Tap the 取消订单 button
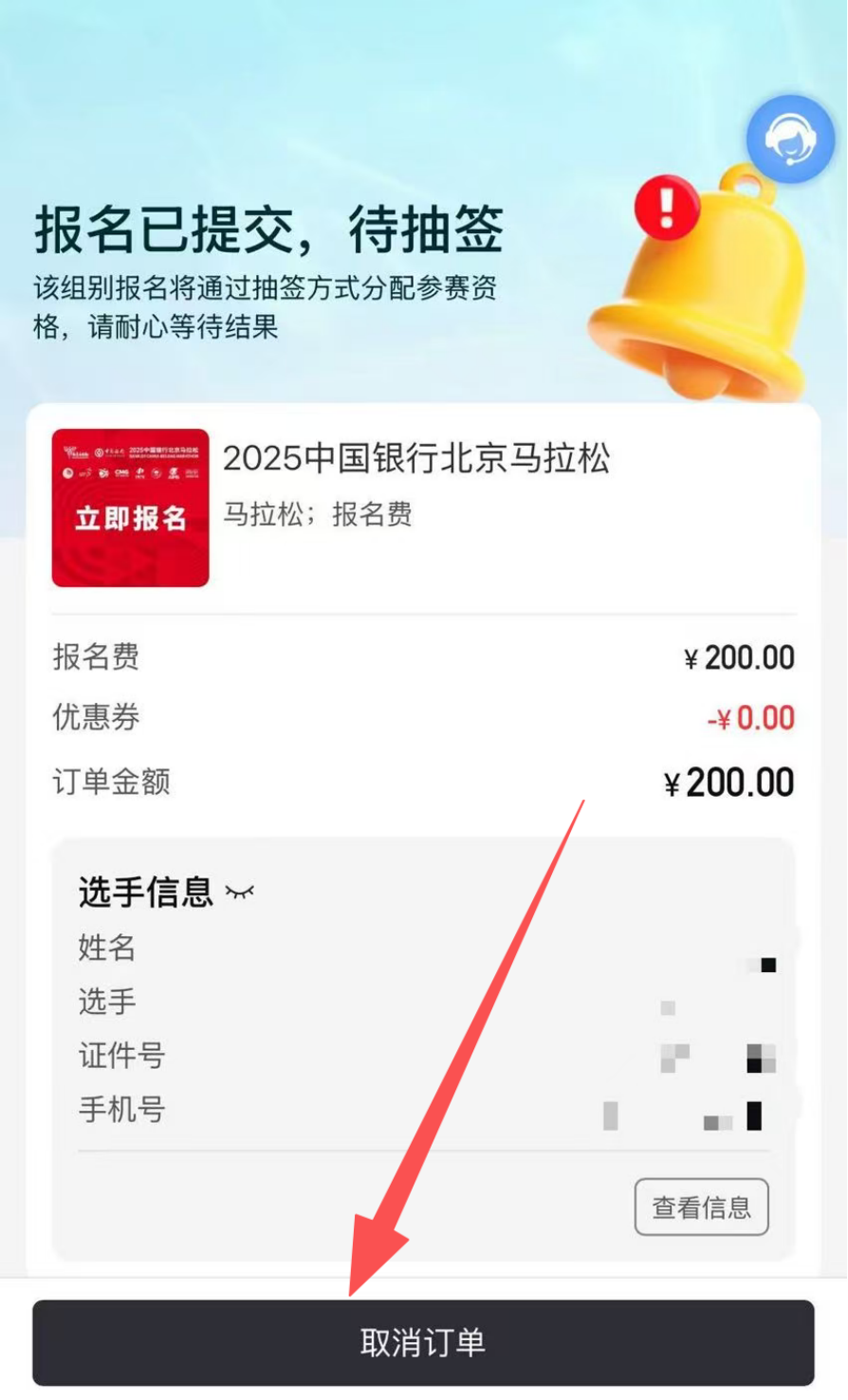848x1400 pixels. click(423, 1342)
